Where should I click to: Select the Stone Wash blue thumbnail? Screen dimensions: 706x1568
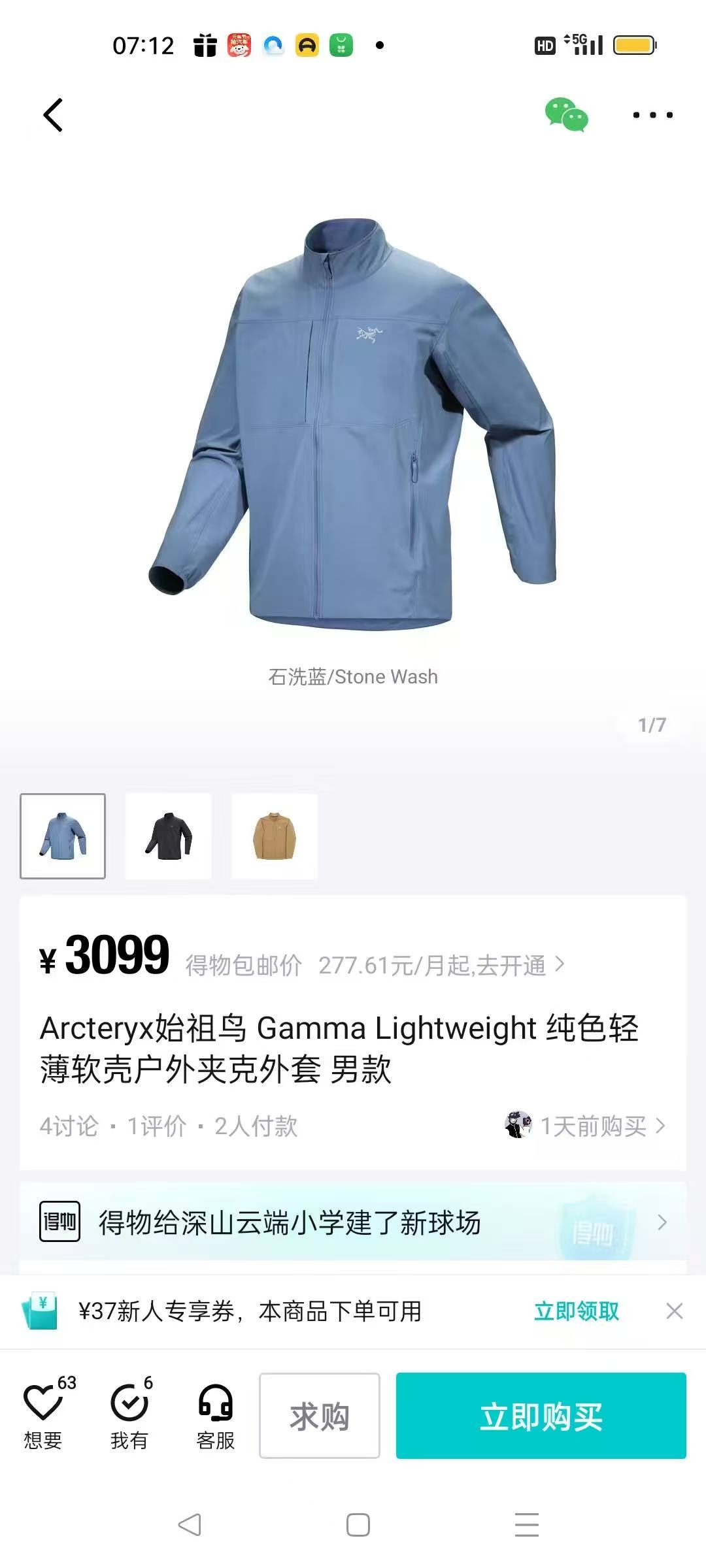[63, 836]
